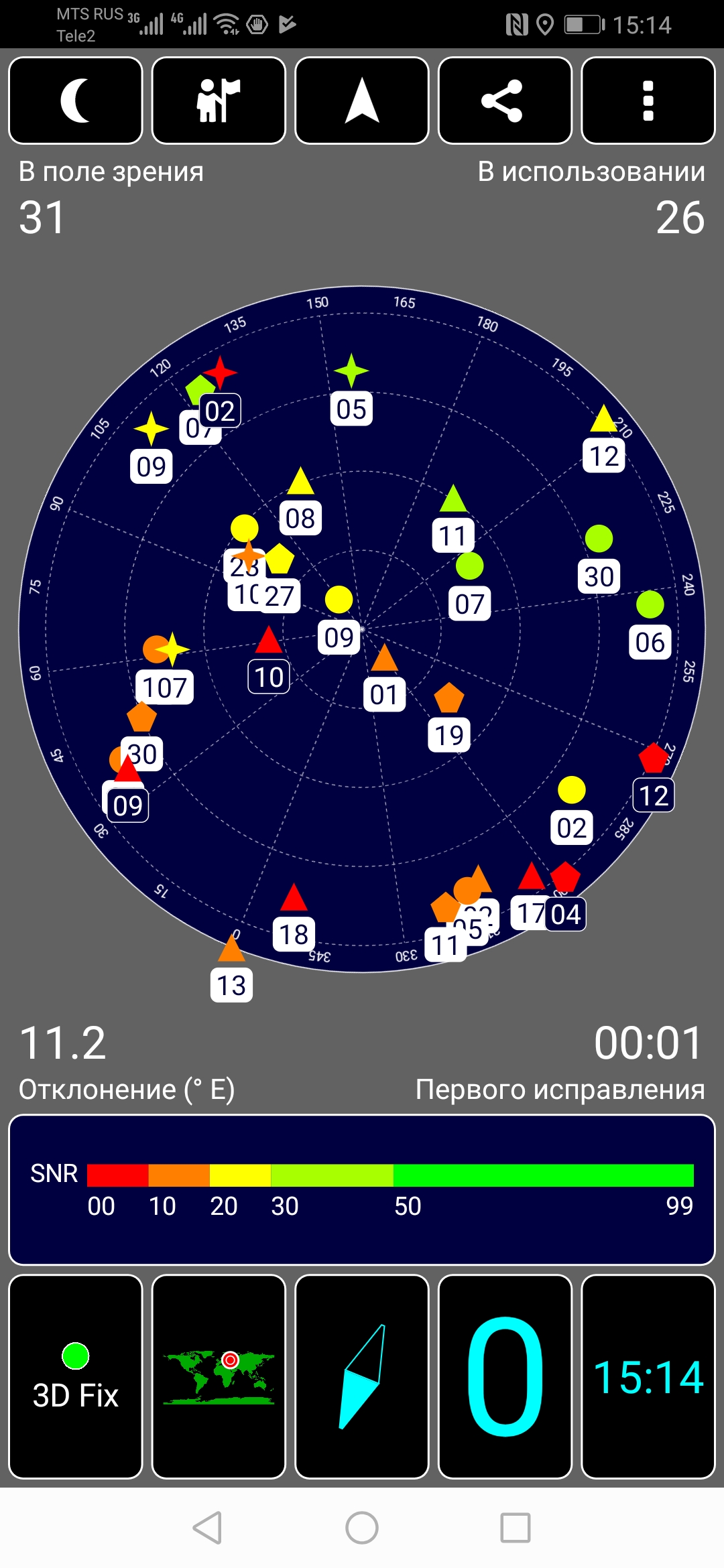Tap the SNR color scale panel
Viewport: 724px width, 1568px height.
(x=362, y=1189)
